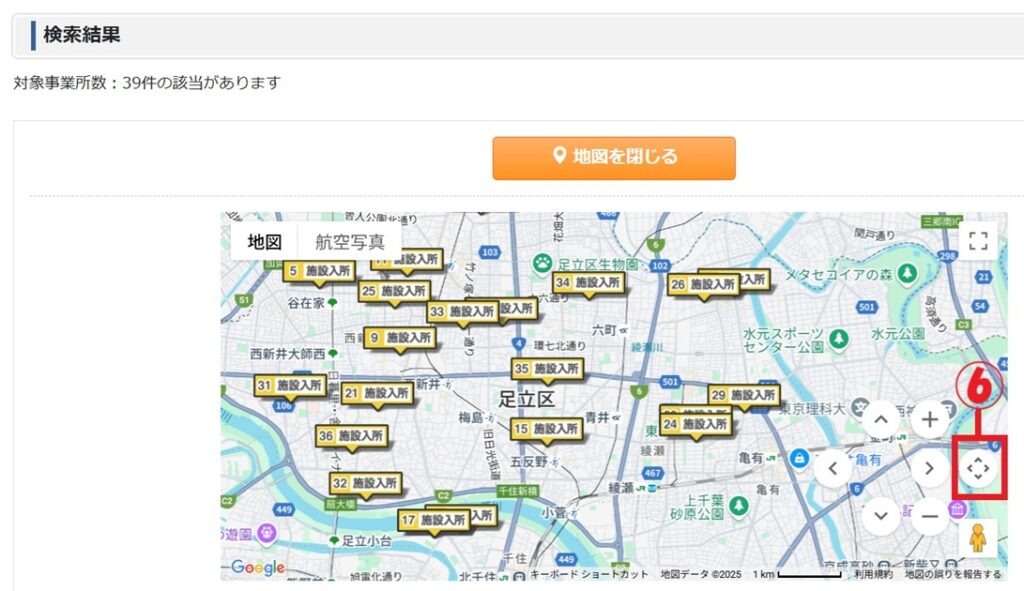Viewport: 1024px width, 591px height.
Task: Pan the map upward
Action: (881, 420)
